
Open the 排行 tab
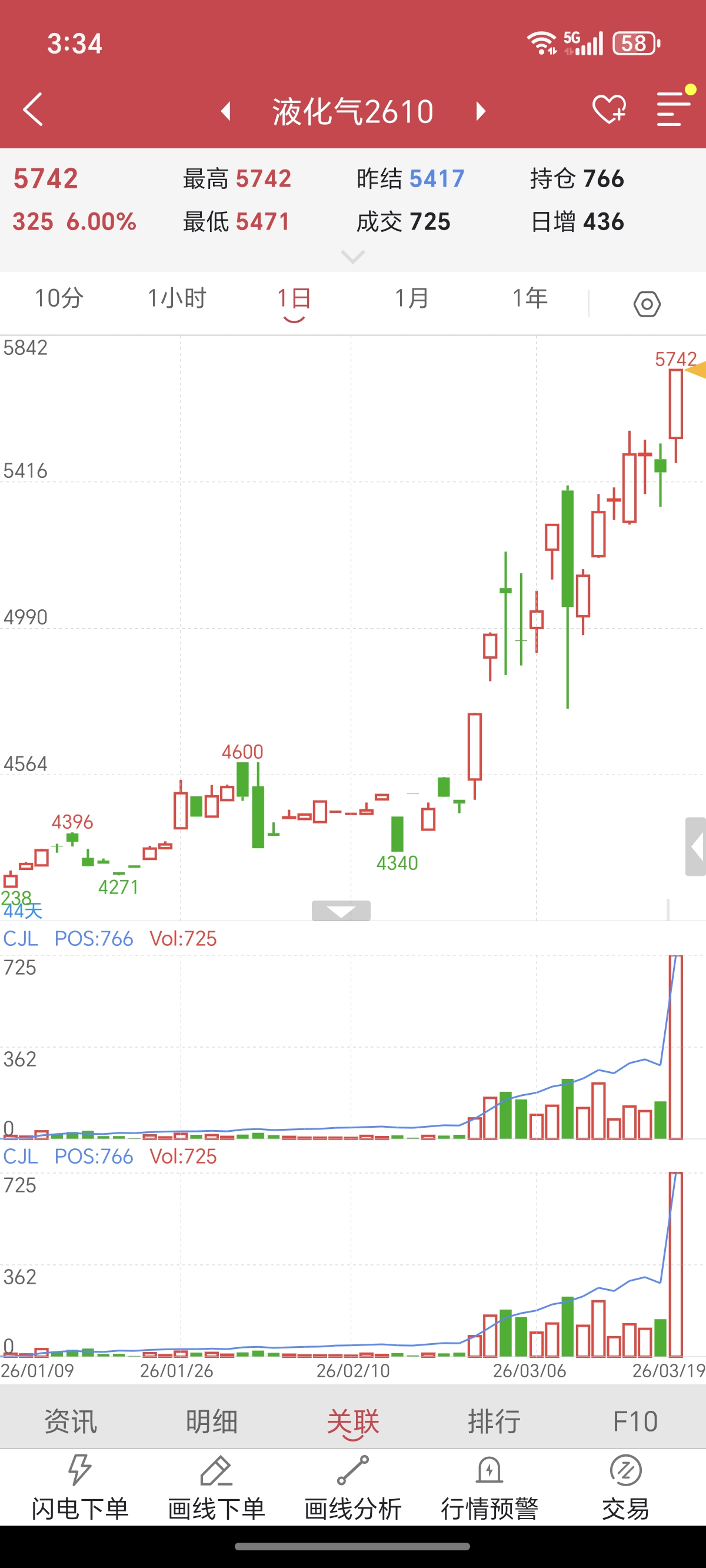pos(494,1422)
